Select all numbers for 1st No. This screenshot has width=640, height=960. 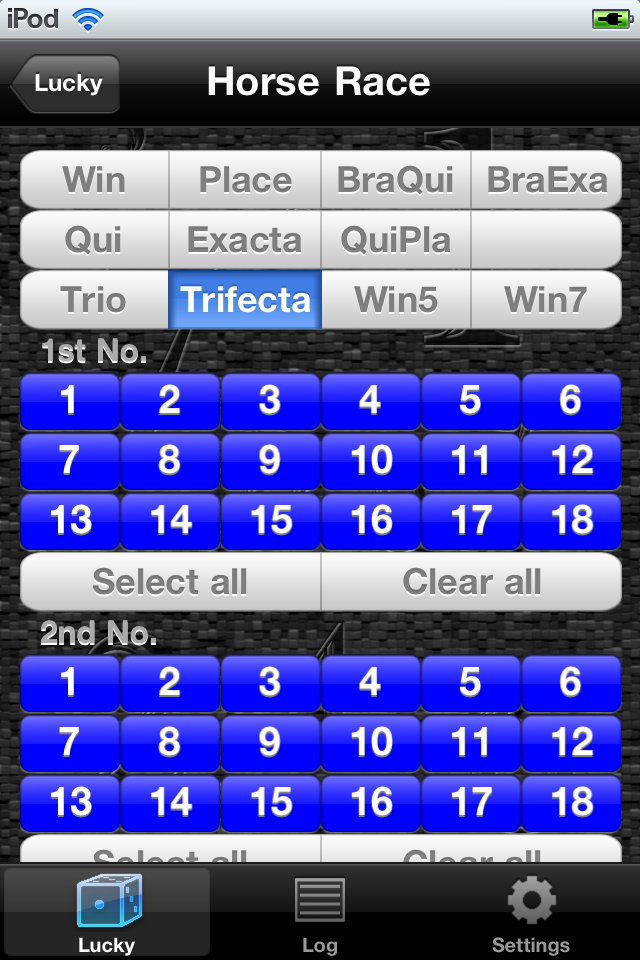click(x=170, y=581)
